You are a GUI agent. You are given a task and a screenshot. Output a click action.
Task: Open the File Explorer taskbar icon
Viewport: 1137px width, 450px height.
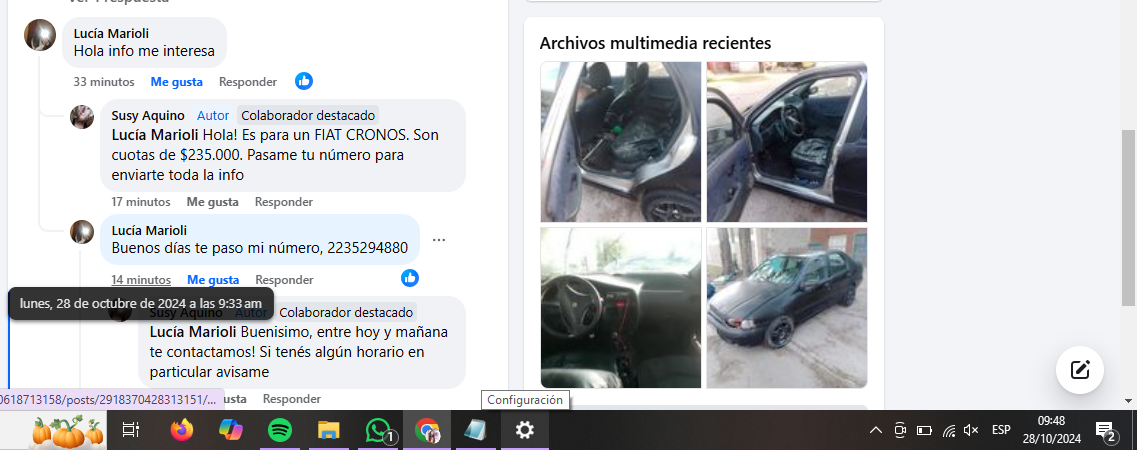[x=329, y=430]
